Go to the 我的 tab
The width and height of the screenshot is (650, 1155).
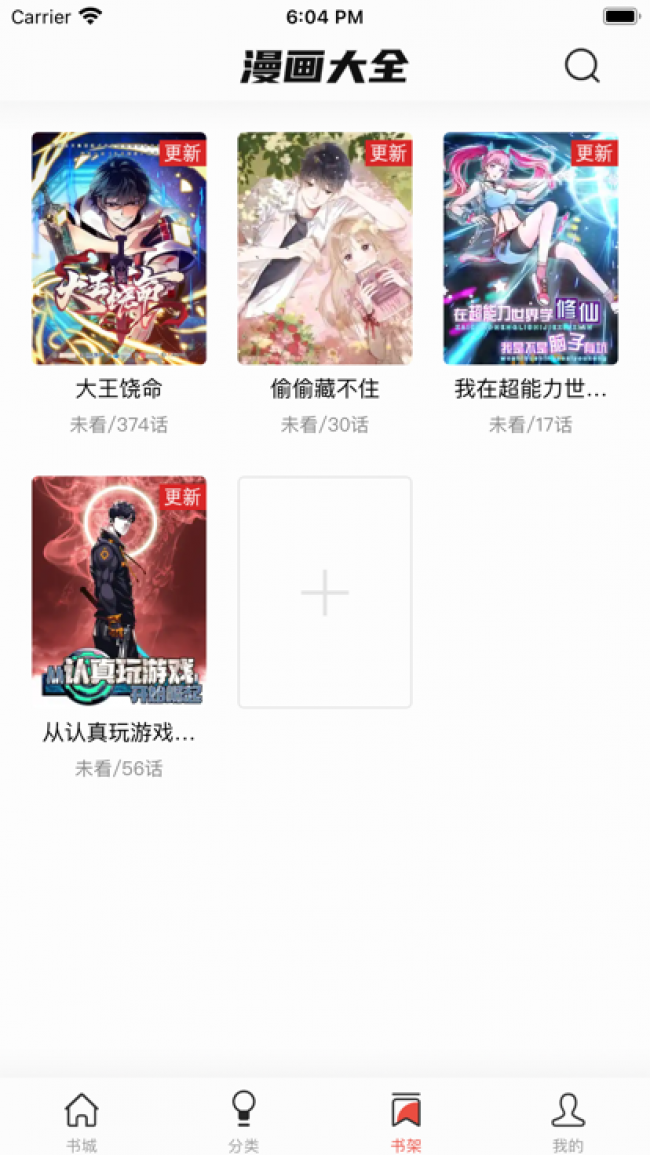568,1121
